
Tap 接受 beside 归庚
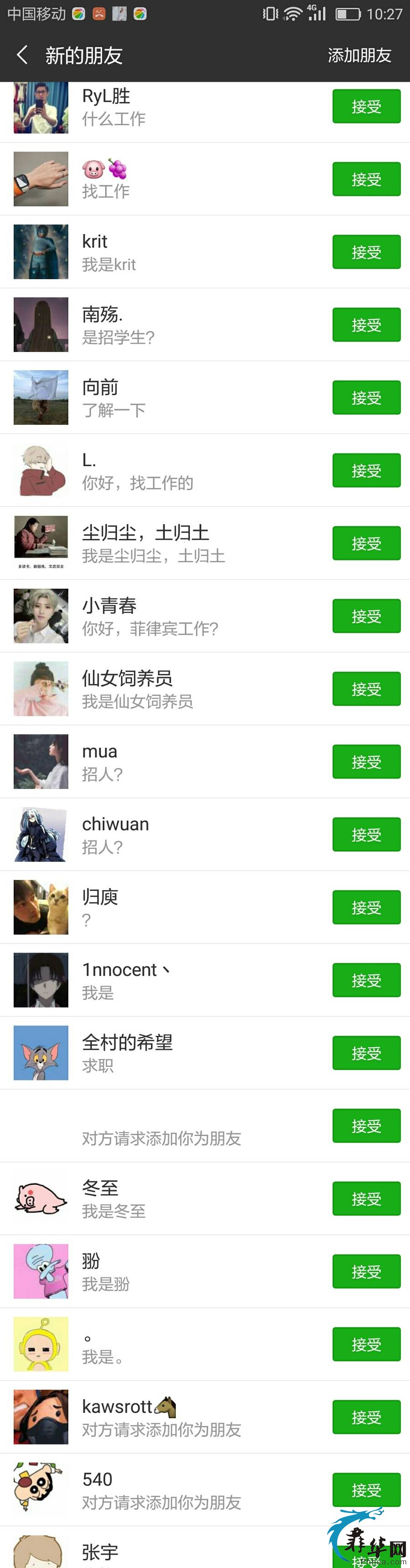coord(366,907)
